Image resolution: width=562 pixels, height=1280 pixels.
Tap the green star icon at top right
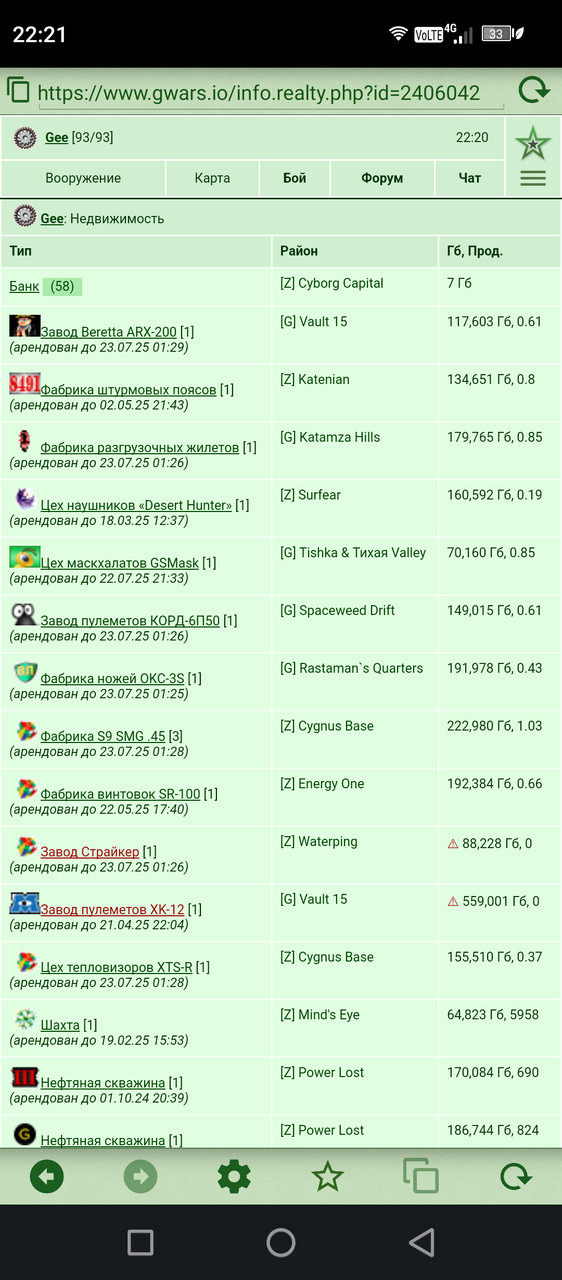pyautogui.click(x=533, y=143)
